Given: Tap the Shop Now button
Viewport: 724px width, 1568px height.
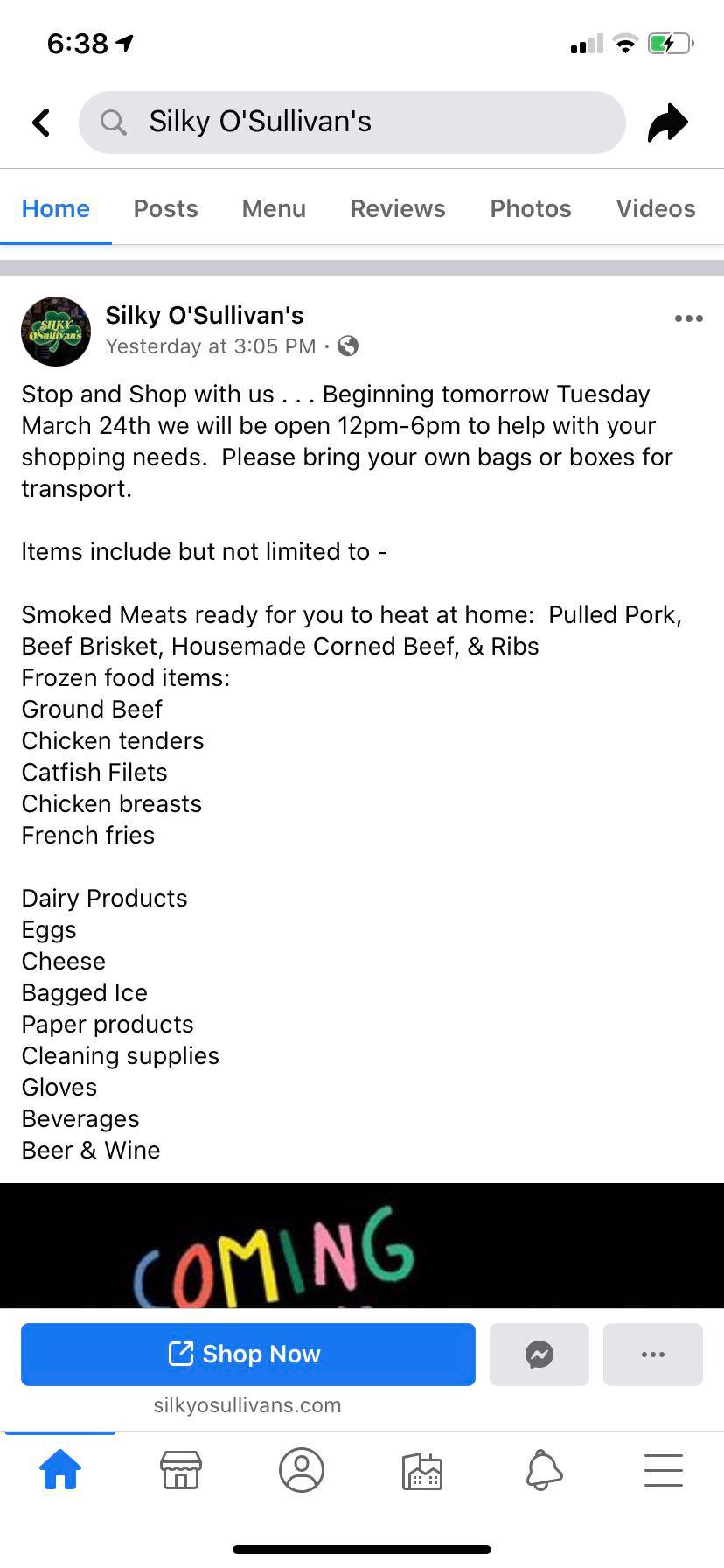Looking at the screenshot, I should [248, 1354].
